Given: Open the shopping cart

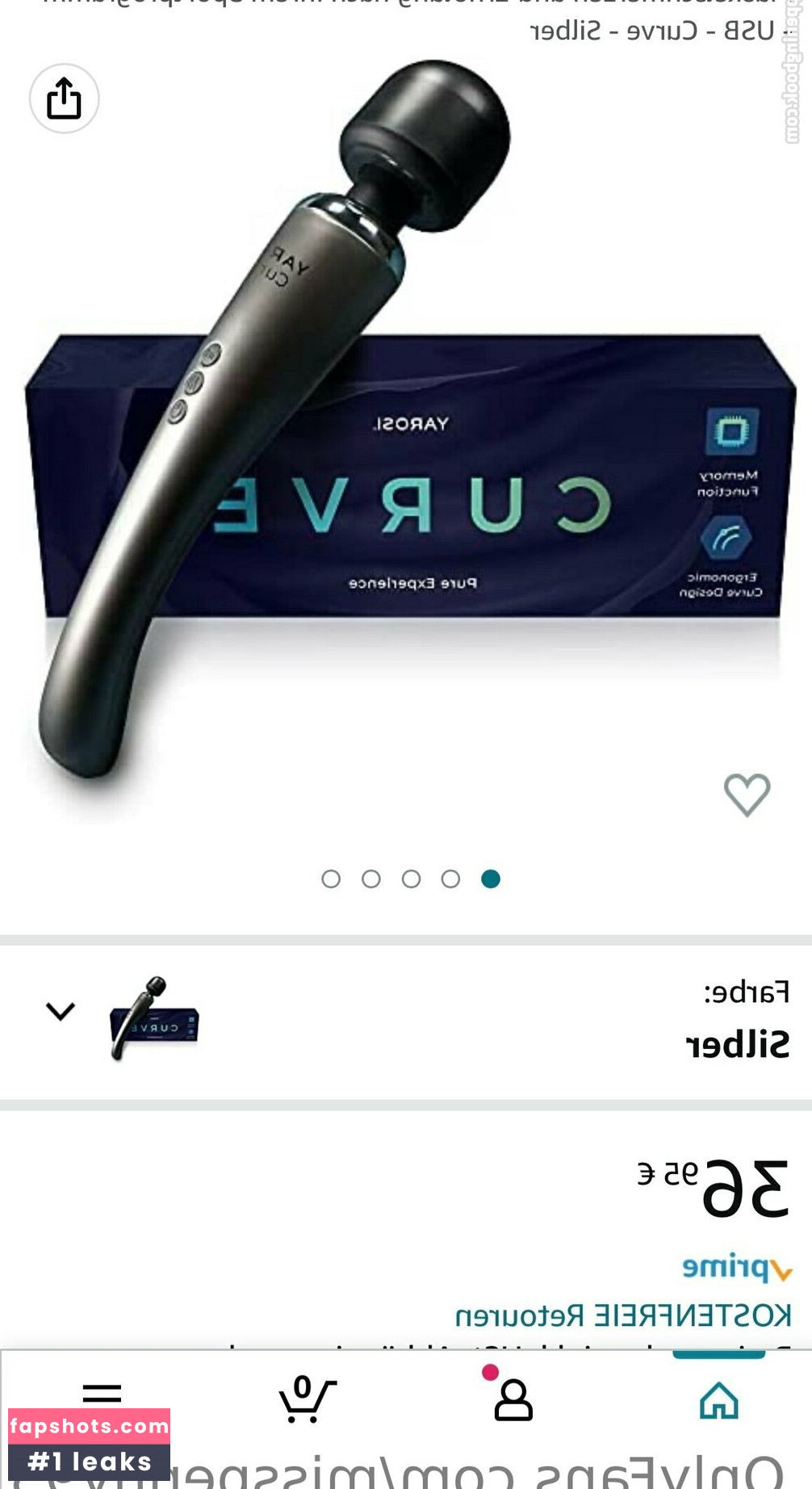Looking at the screenshot, I should click(307, 1399).
